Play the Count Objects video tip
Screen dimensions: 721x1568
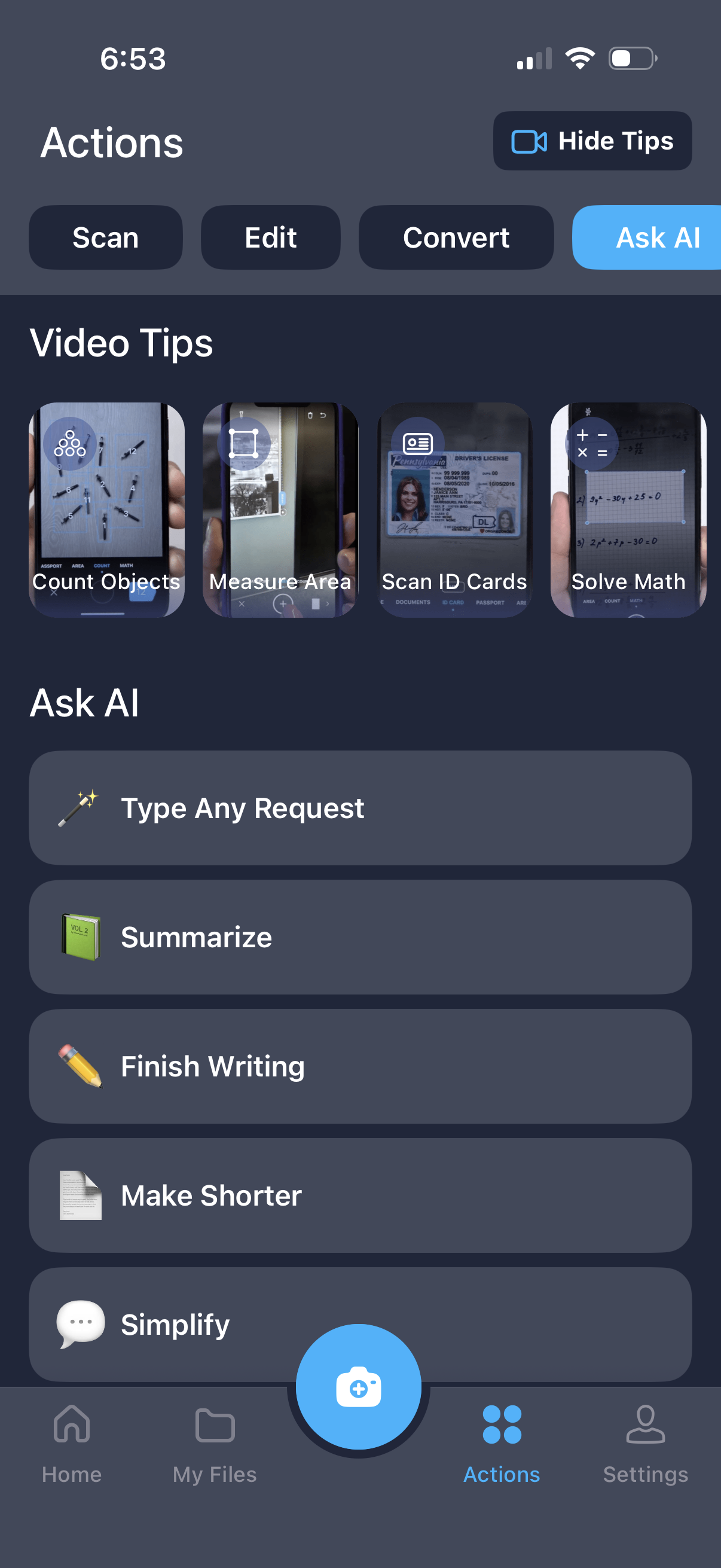click(x=106, y=510)
